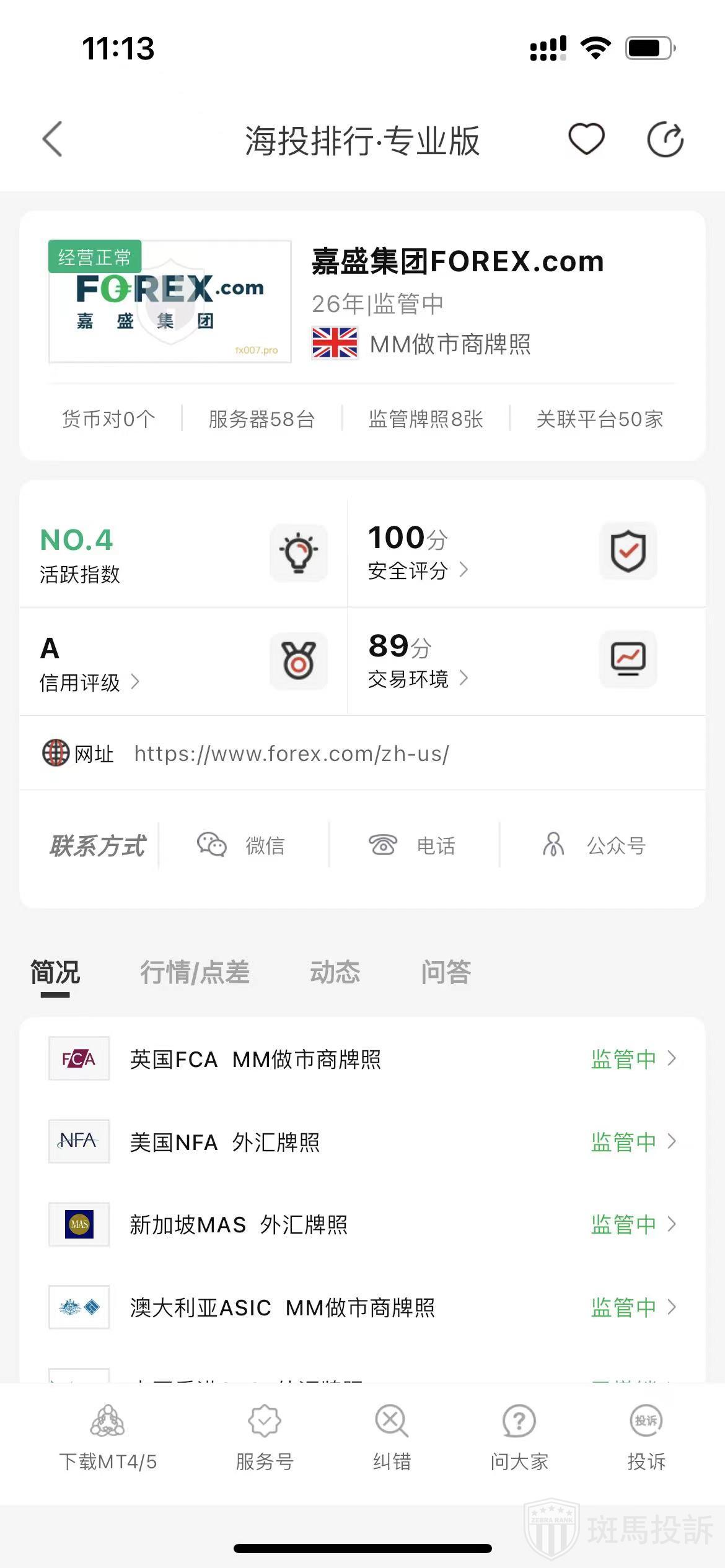The width and height of the screenshot is (725, 1568).
Task: Share this broker page
Action: click(665, 140)
